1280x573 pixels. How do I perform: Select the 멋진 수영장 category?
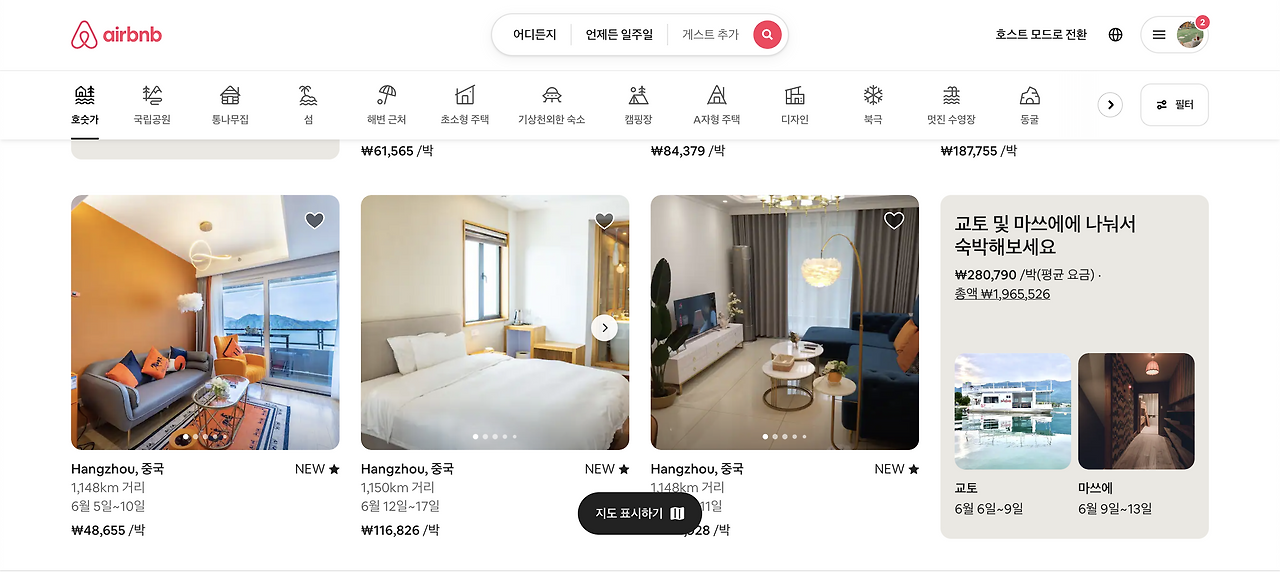[951, 105]
